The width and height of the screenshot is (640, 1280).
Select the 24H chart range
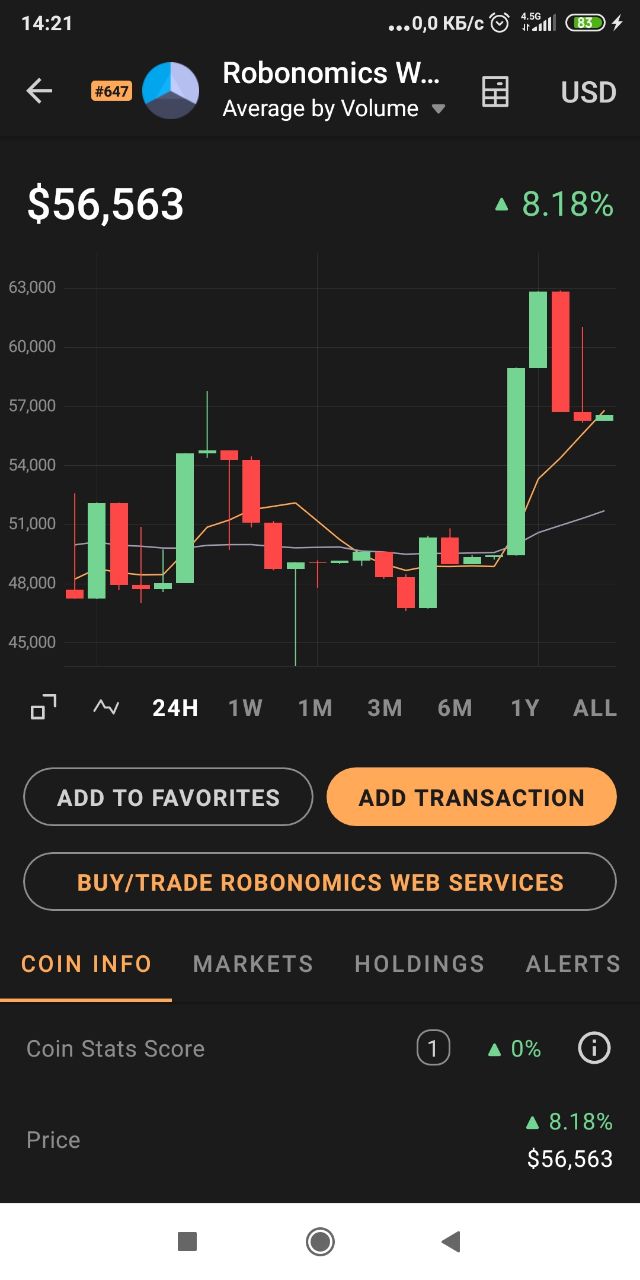175,708
